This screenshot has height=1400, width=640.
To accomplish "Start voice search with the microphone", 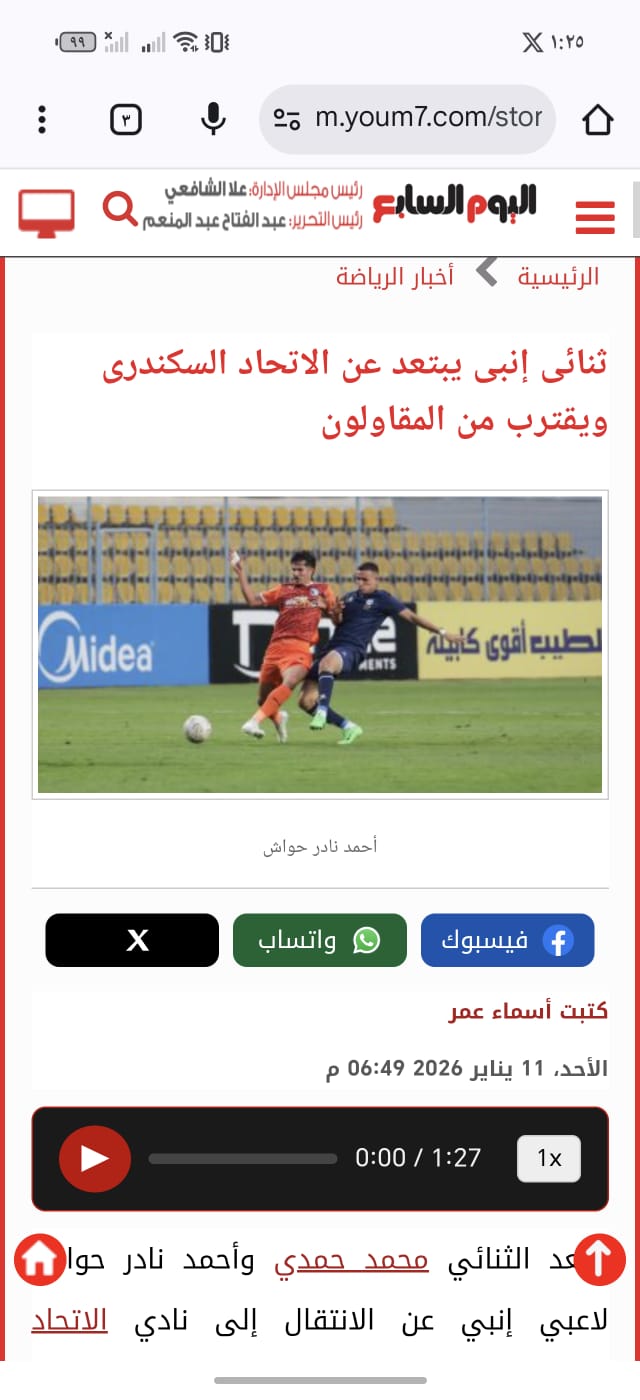I will [212, 119].
